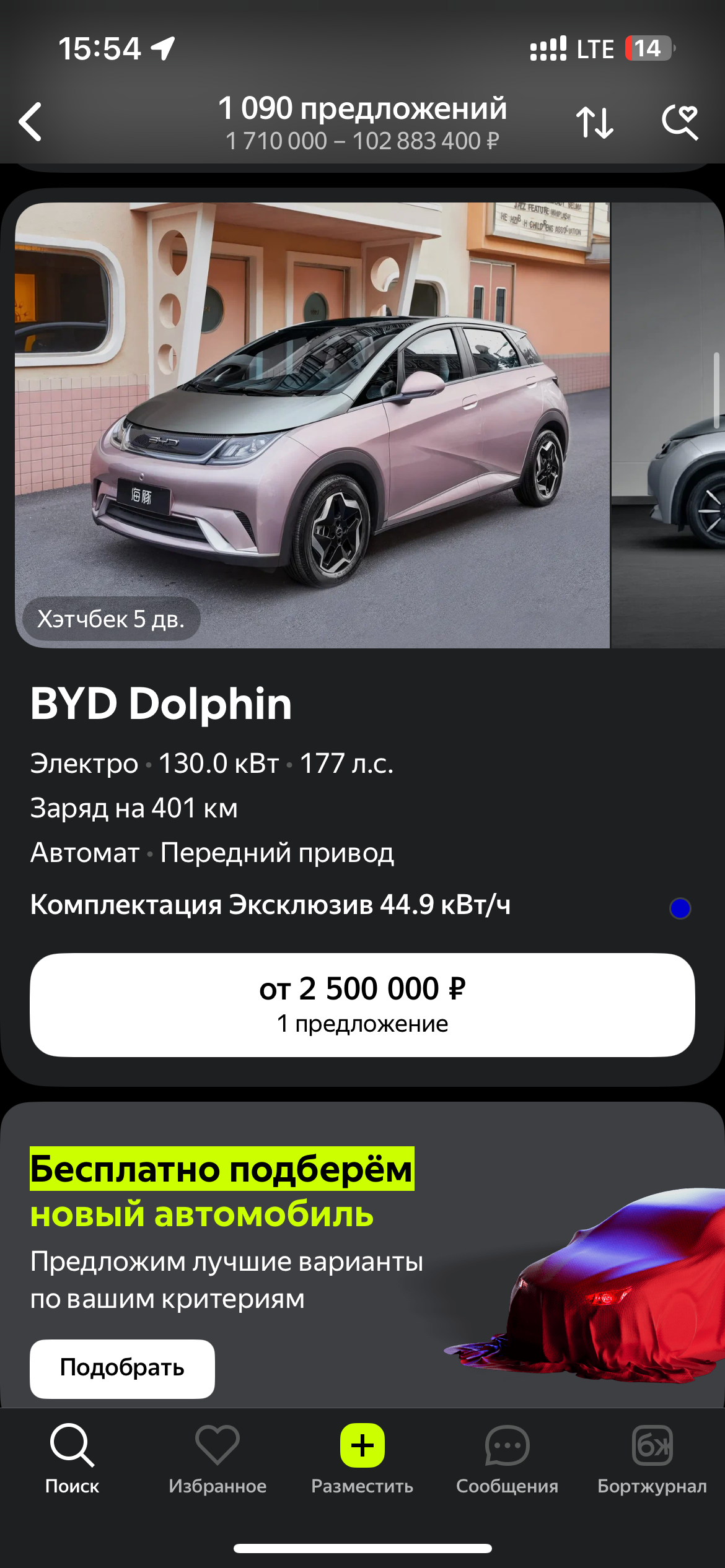Screen dimensions: 725x1568
Task: Open the sort options arrows
Action: pyautogui.click(x=595, y=122)
